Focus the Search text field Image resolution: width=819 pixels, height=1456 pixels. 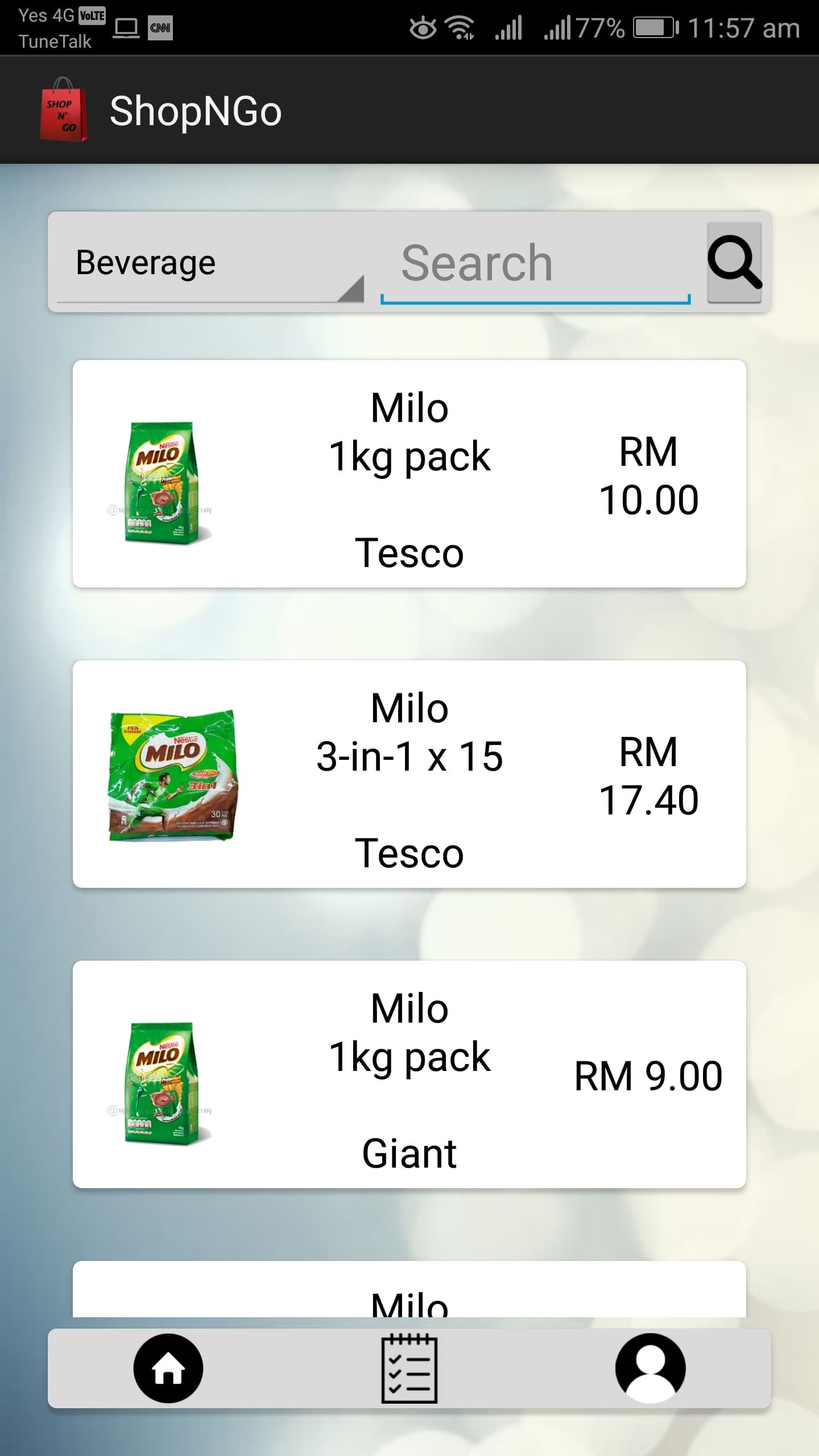[x=535, y=263]
